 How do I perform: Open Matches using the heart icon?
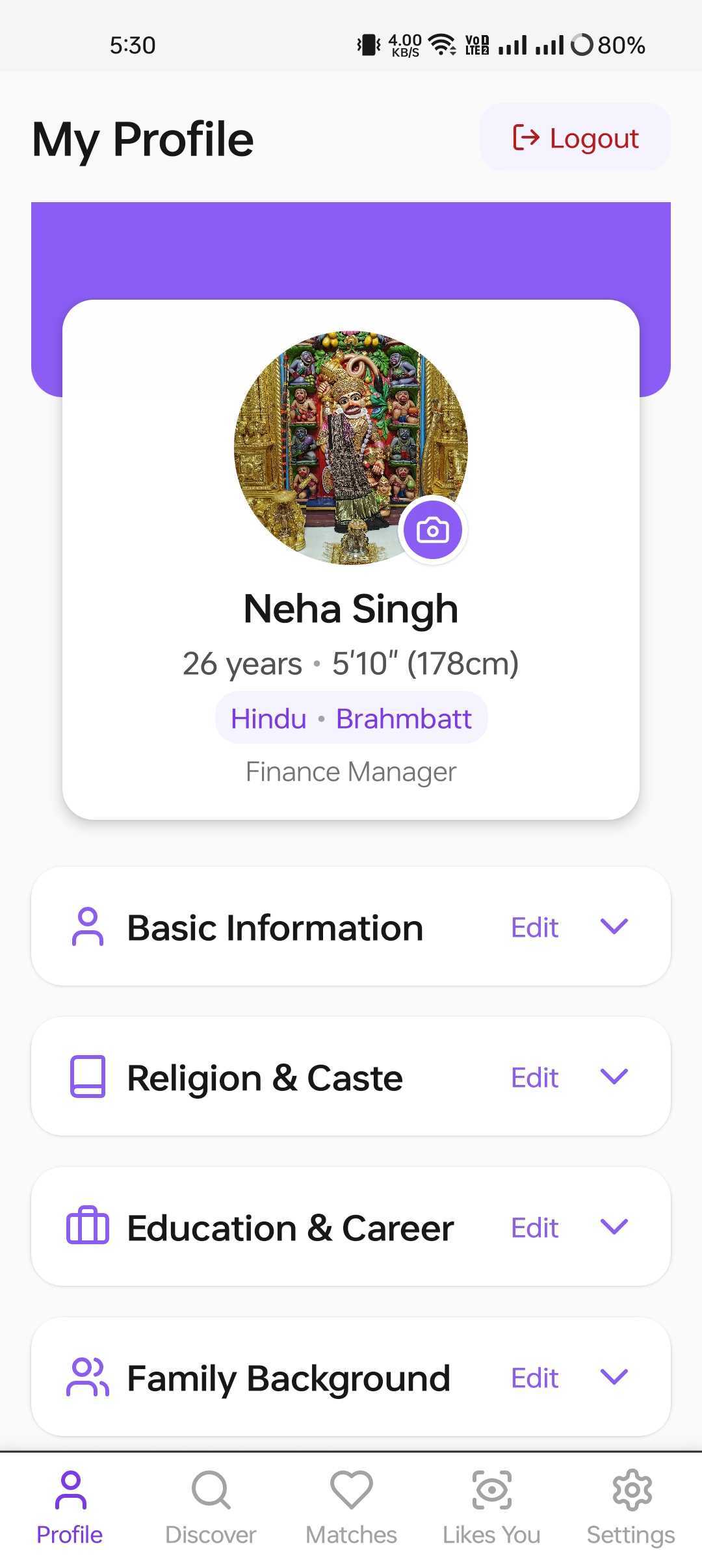click(x=350, y=1489)
